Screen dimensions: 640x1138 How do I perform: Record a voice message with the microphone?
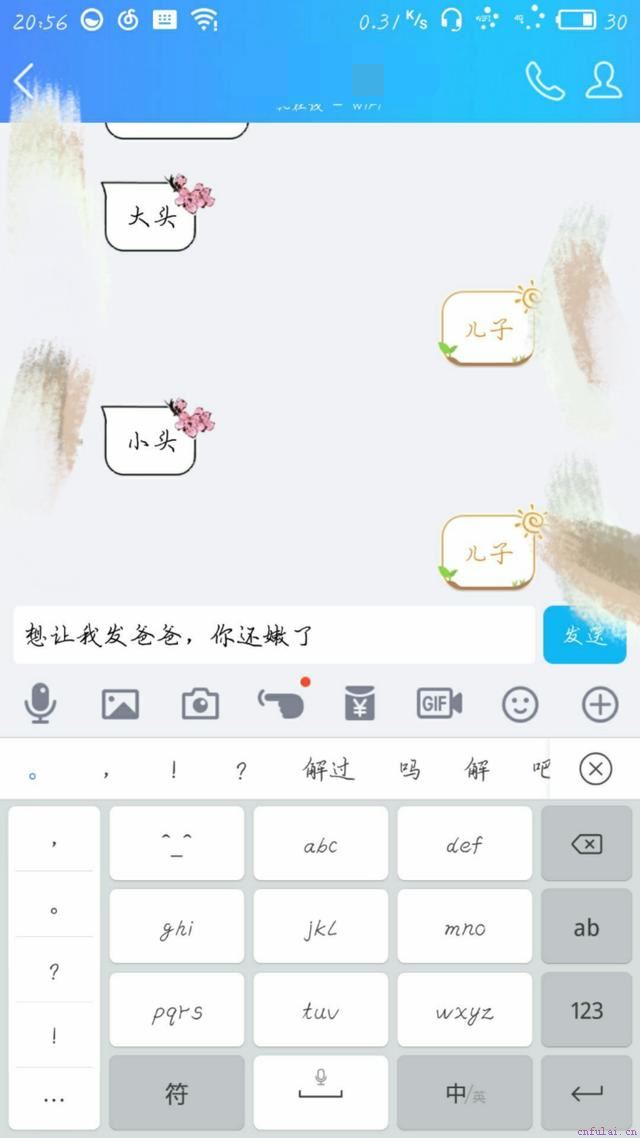point(40,704)
